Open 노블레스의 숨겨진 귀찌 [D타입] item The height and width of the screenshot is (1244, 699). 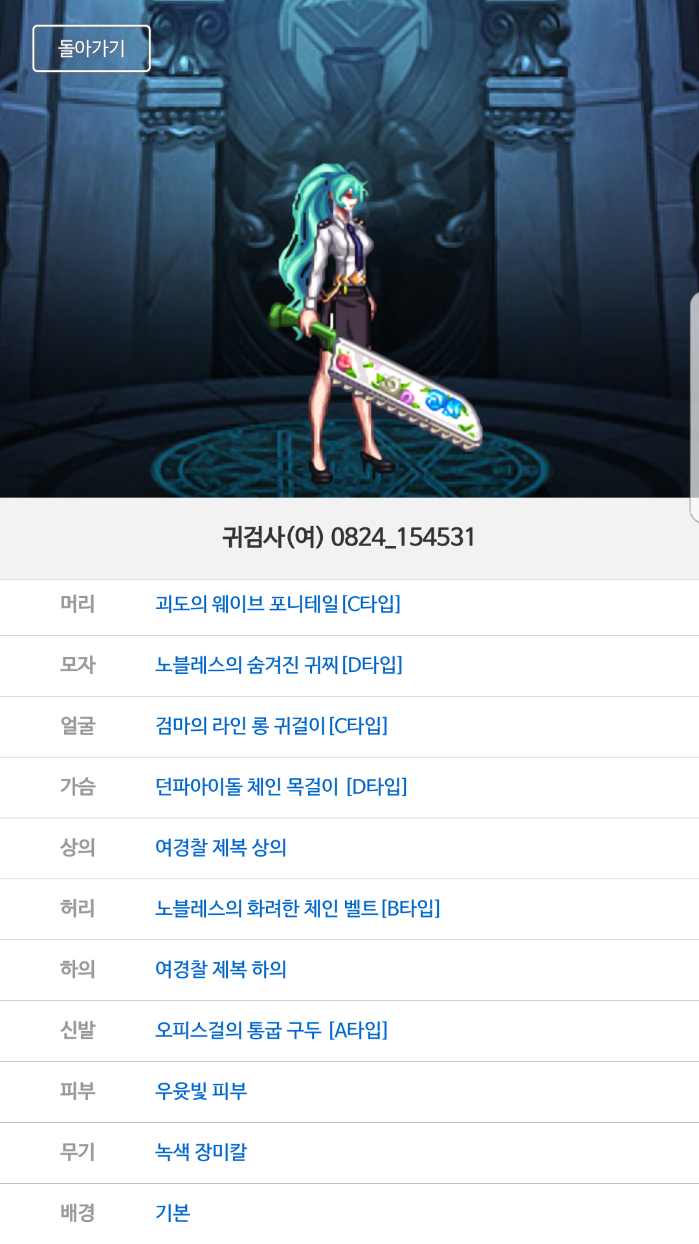click(278, 665)
